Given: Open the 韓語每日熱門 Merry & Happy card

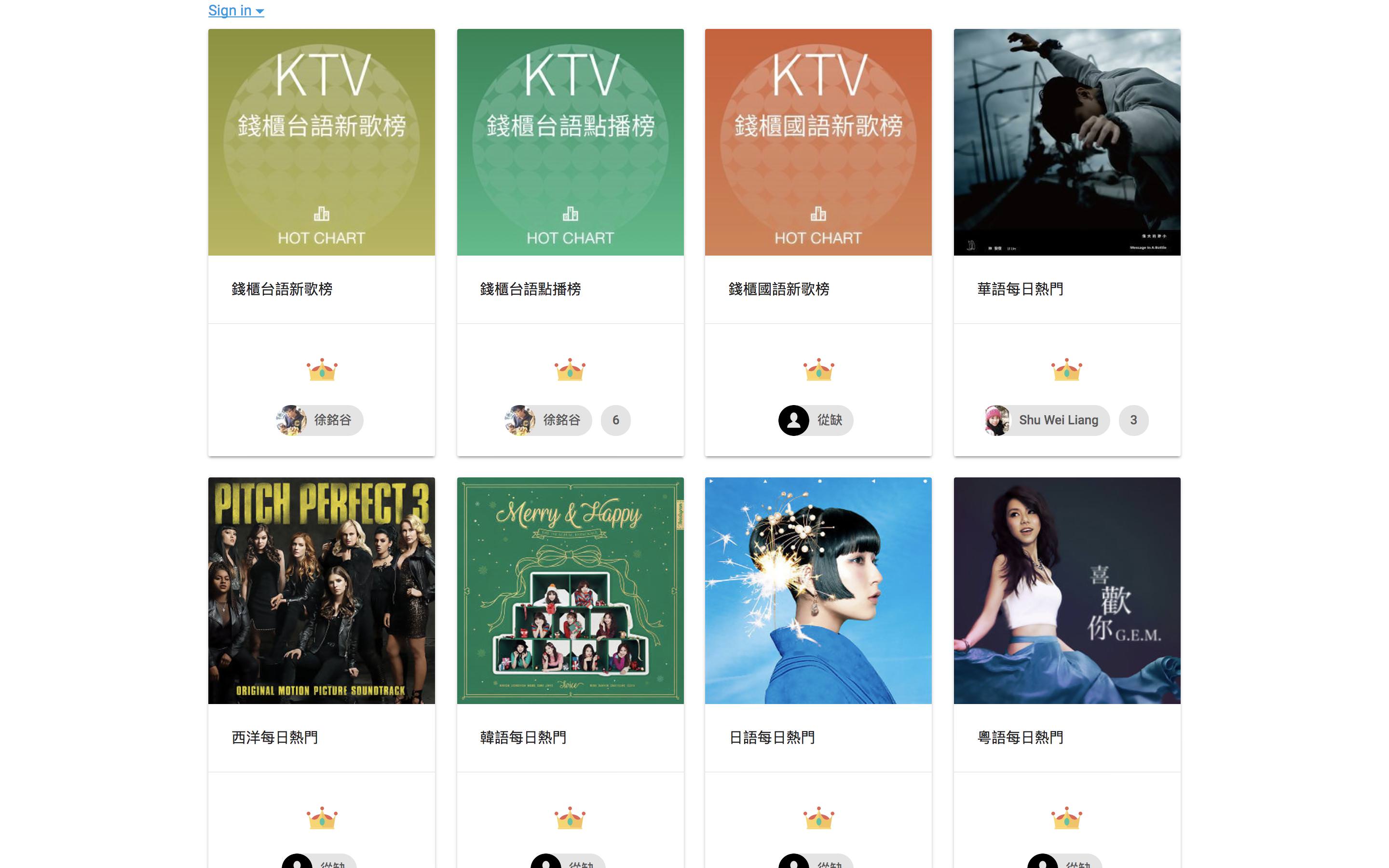Looking at the screenshot, I should [570, 590].
